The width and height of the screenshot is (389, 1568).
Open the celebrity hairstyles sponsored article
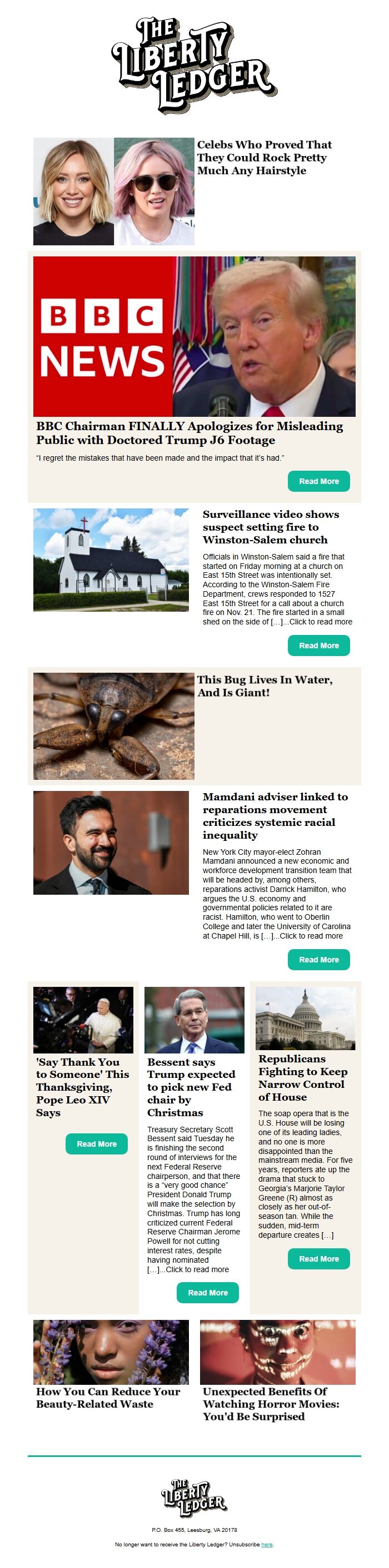[x=264, y=157]
